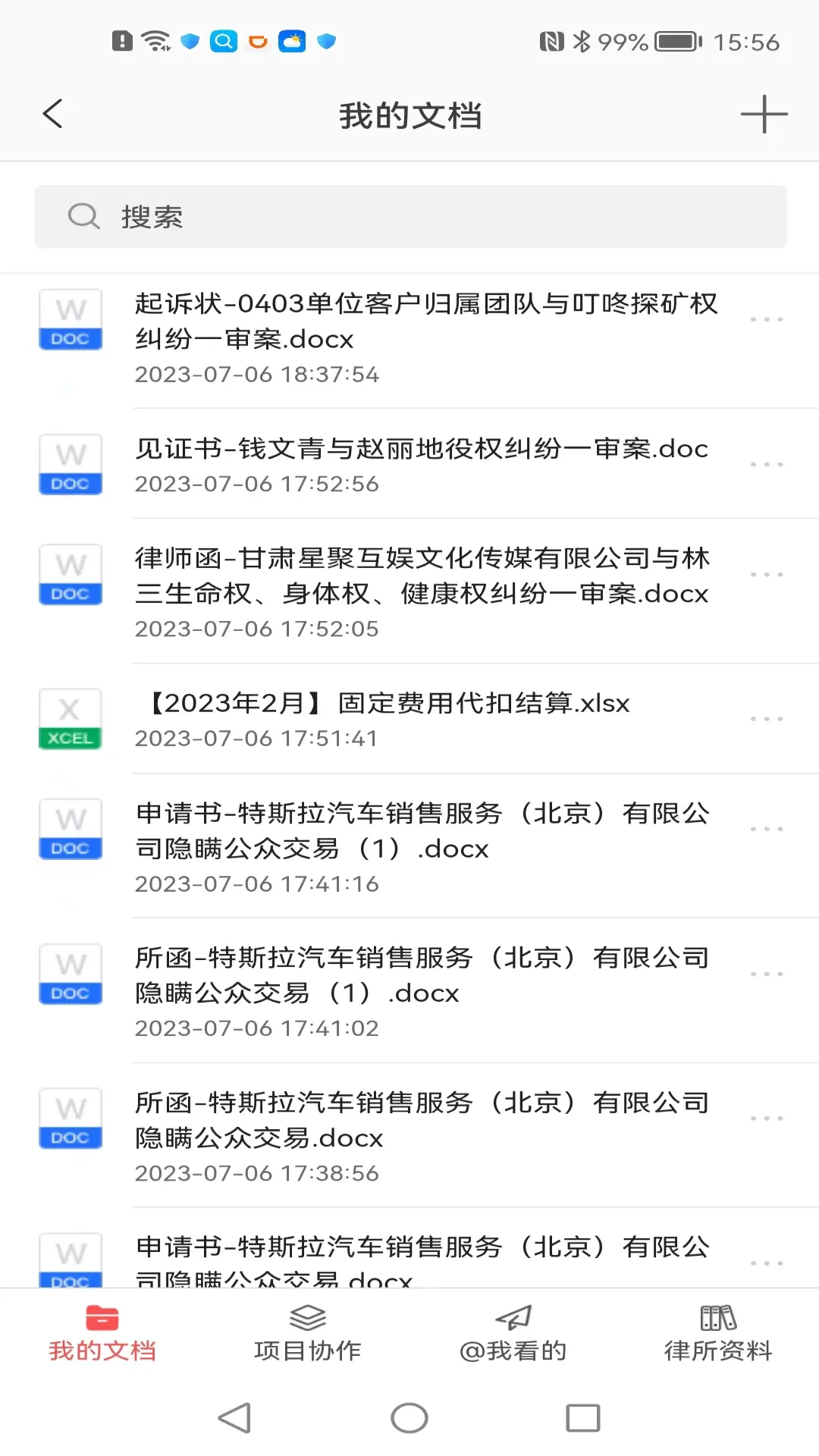Viewport: 819px width, 1456px height.
Task: Open 【2023年2月】固定费用代扣结算.xlsx spreadsheet
Action: (x=409, y=719)
